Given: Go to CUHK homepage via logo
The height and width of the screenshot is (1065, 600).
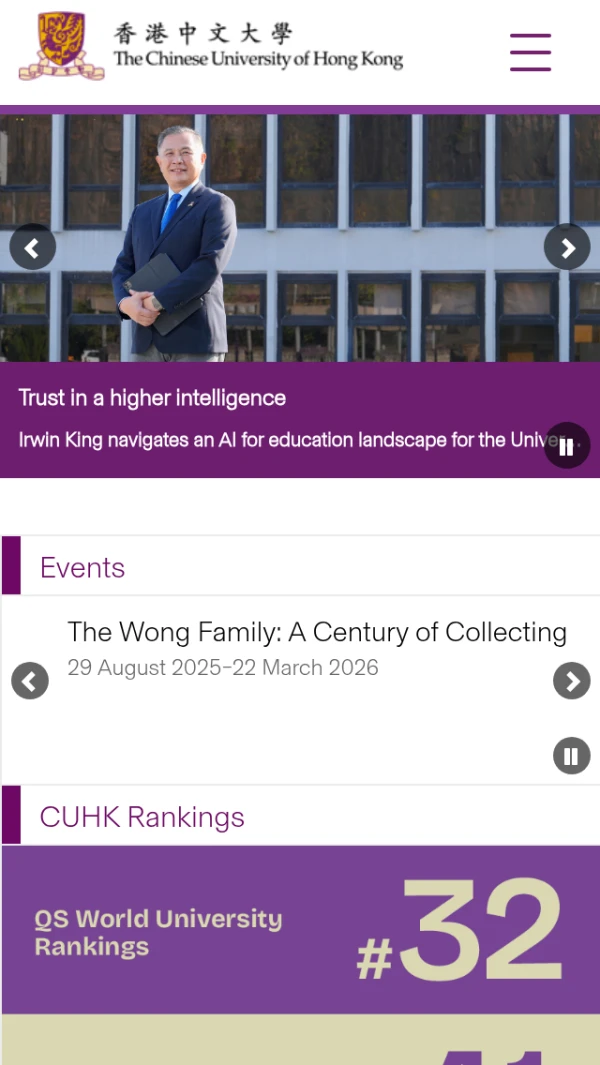Looking at the screenshot, I should pos(210,46).
